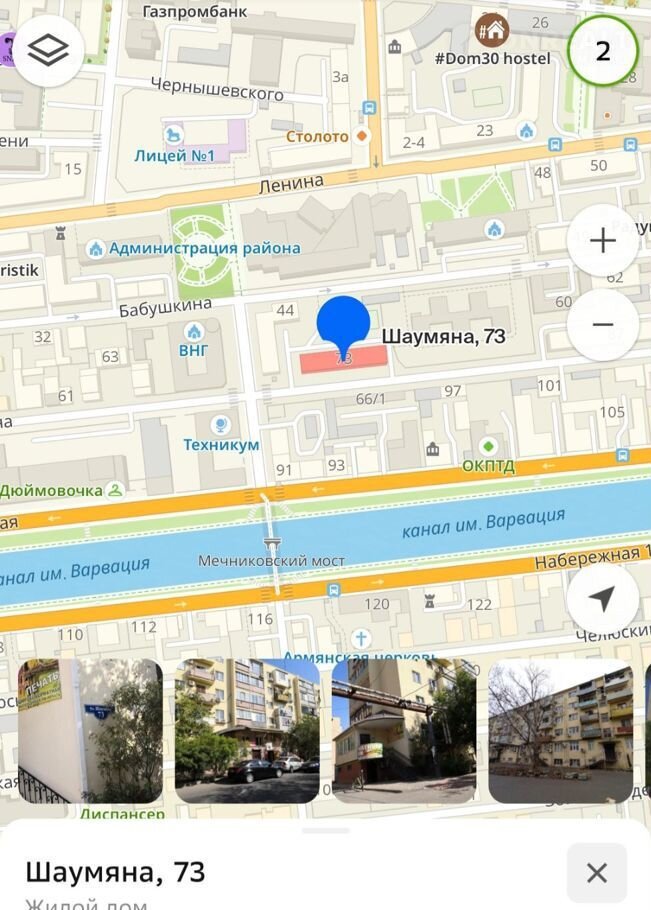View photo of building behind bare tree

click(x=560, y=731)
